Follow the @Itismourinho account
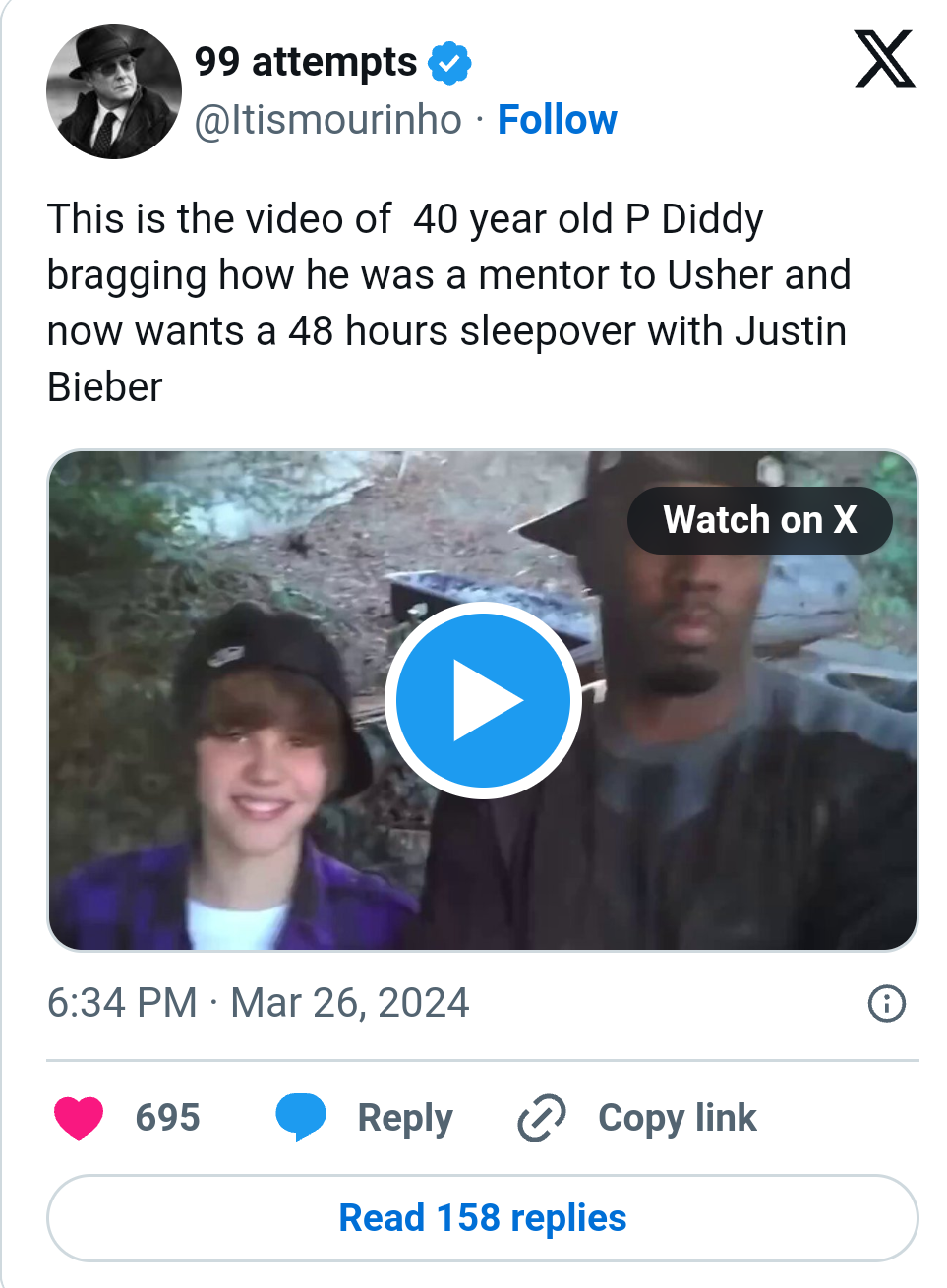The image size is (947, 1288). tap(557, 120)
